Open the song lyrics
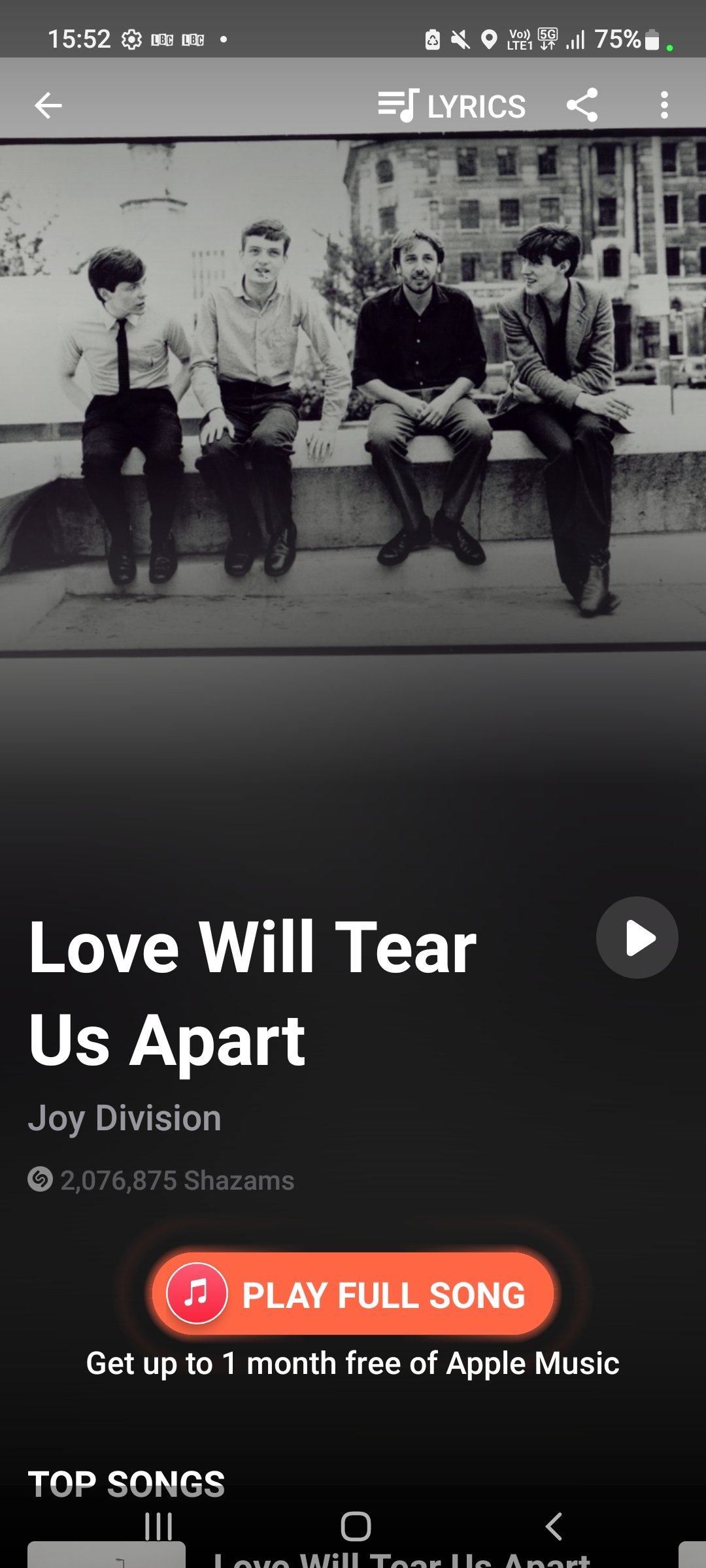The image size is (706, 1568). coord(452,106)
